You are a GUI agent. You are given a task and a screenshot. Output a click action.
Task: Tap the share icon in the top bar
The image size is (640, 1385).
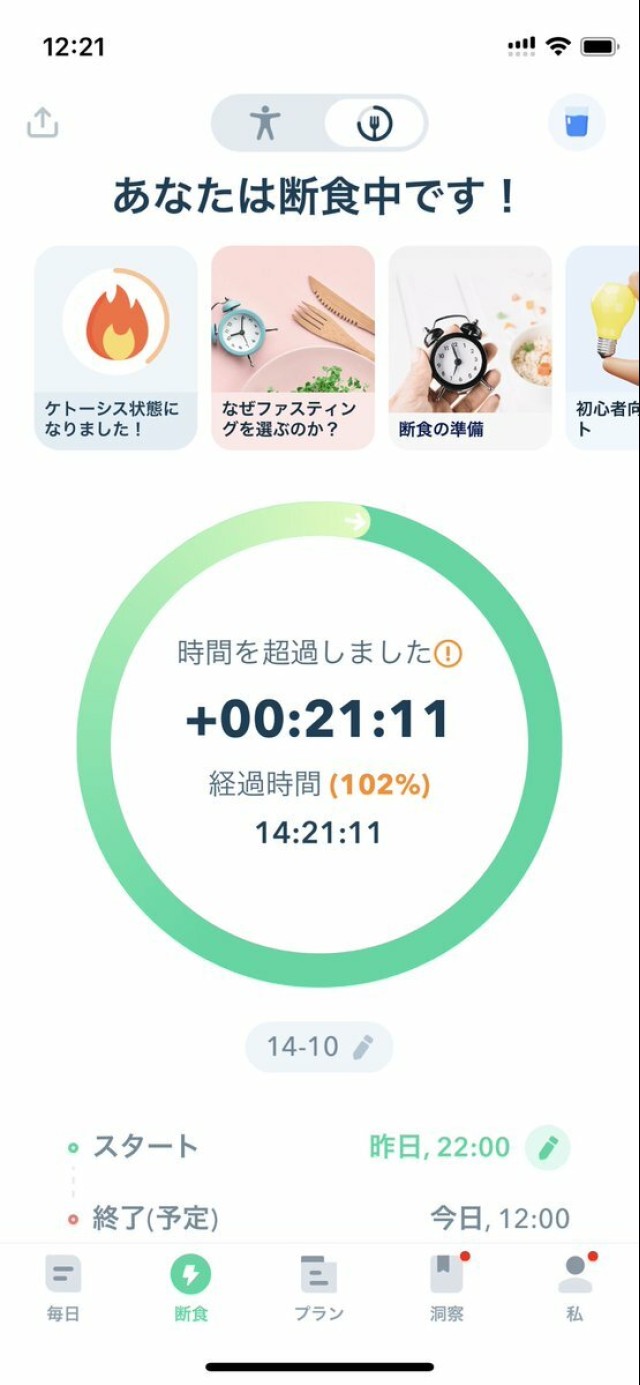[42, 123]
